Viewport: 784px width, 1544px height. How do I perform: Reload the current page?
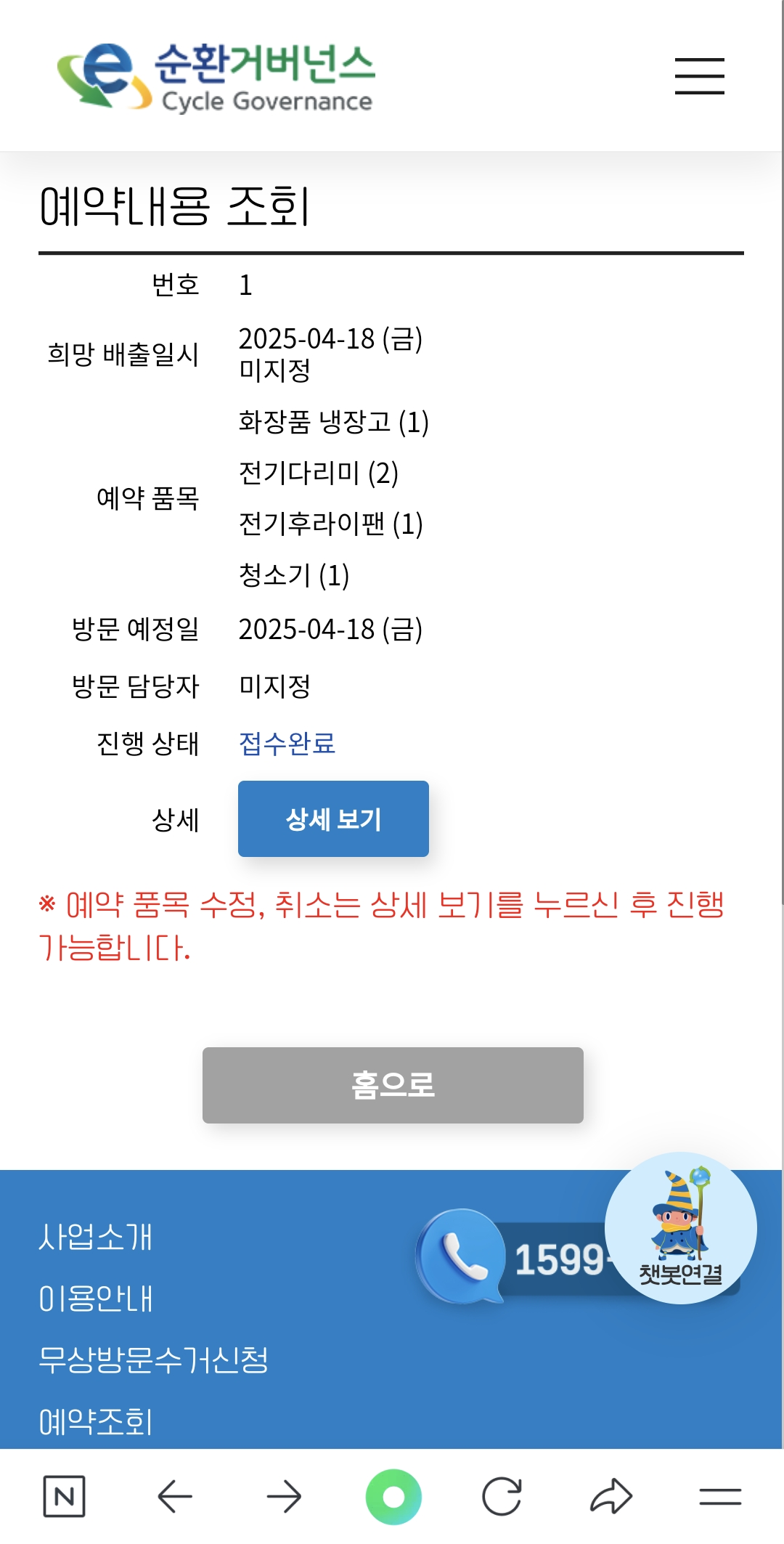point(502,1496)
